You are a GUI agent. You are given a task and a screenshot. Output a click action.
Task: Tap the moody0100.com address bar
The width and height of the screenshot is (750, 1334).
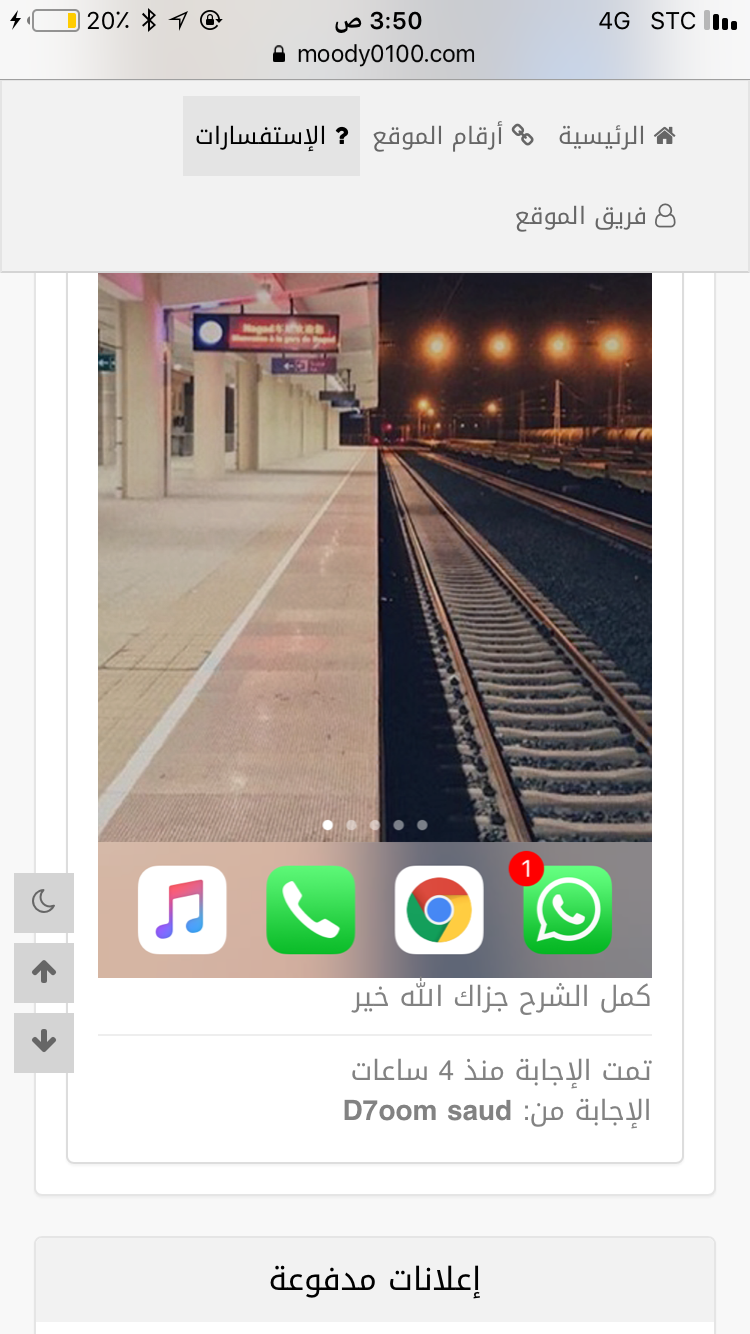(x=375, y=54)
